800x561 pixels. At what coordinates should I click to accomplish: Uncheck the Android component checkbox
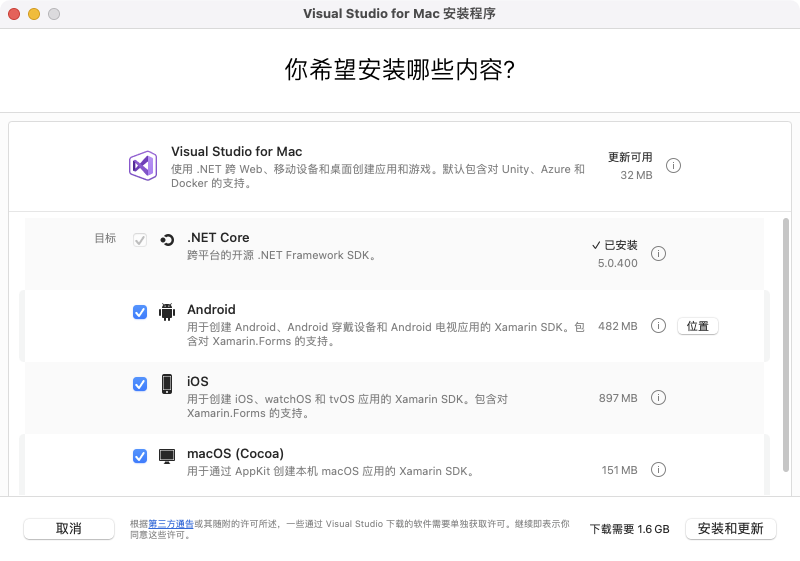tap(140, 312)
